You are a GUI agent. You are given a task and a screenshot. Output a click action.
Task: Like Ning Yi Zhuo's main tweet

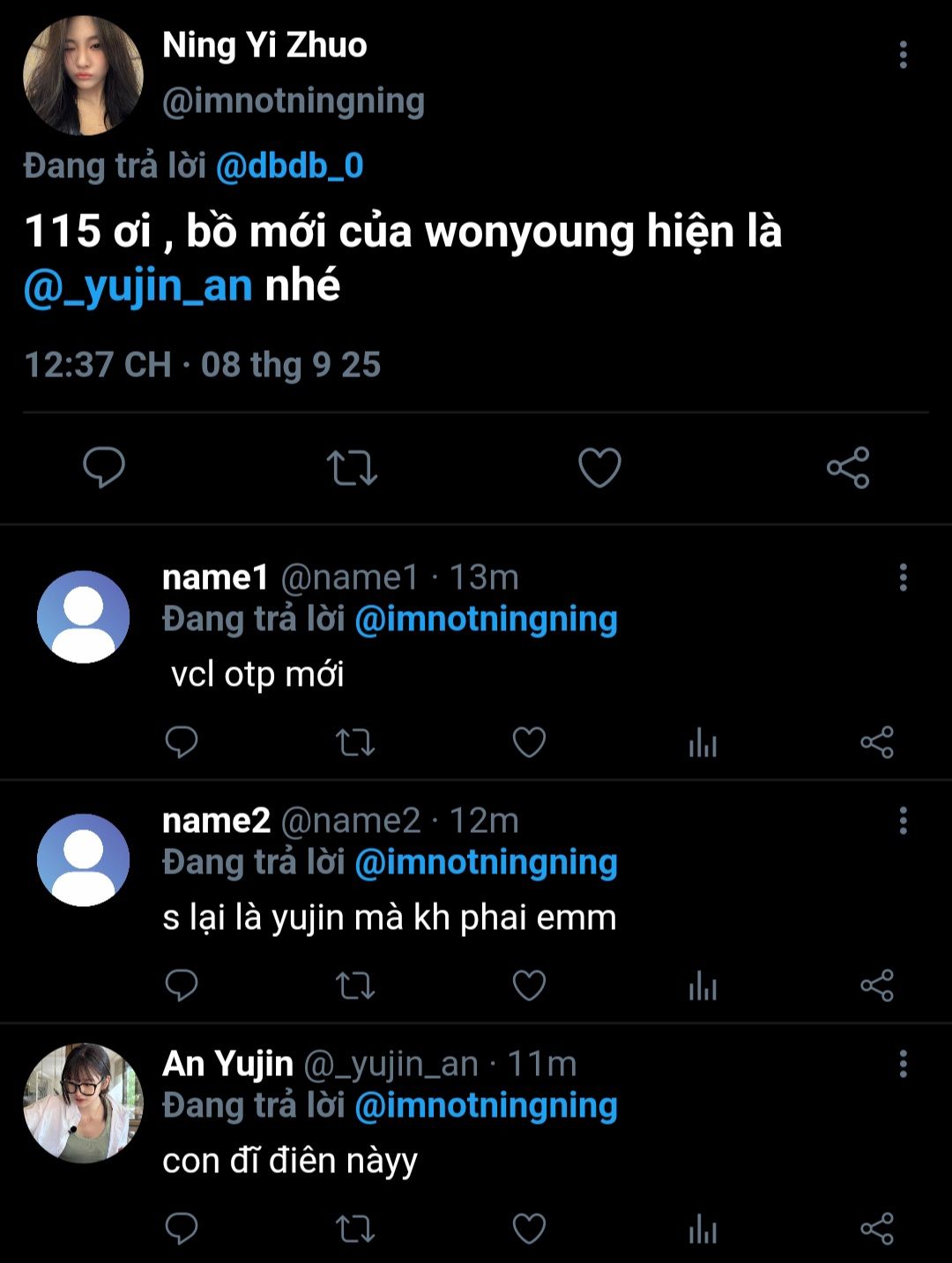click(x=599, y=468)
